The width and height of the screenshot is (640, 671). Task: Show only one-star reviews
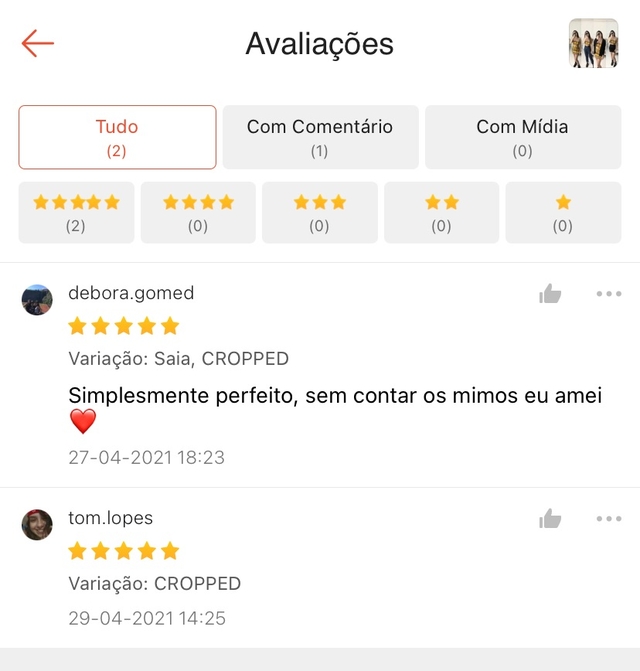563,212
